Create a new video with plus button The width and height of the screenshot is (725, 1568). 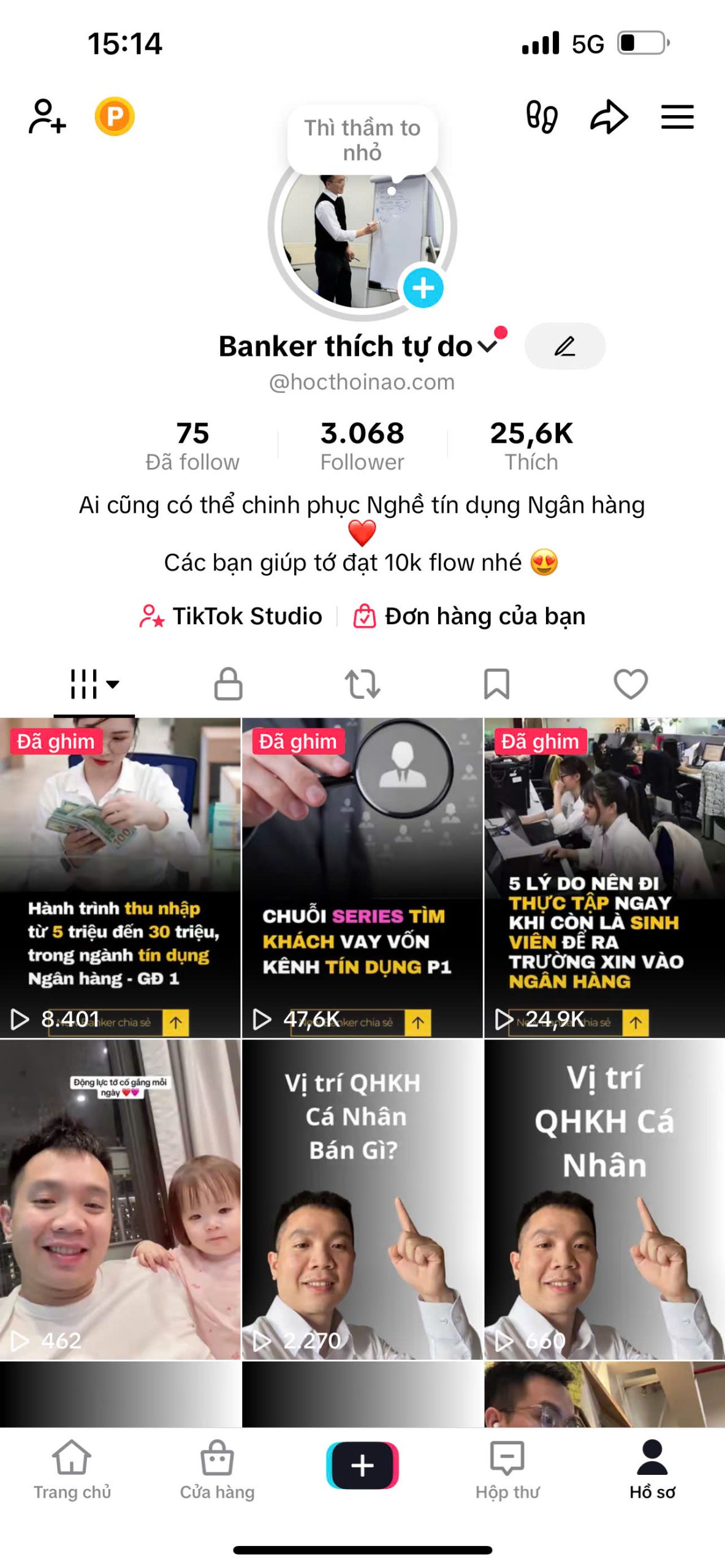click(x=362, y=1465)
